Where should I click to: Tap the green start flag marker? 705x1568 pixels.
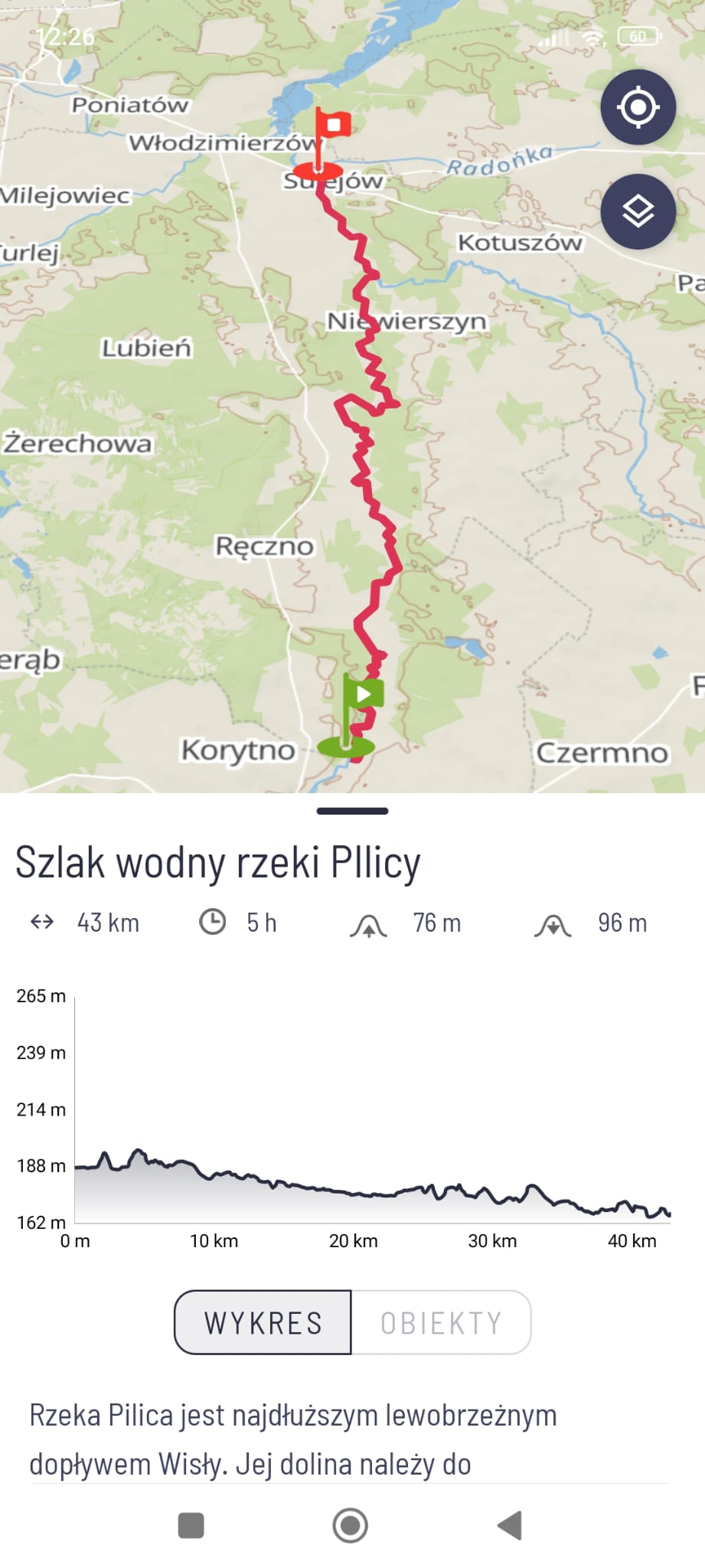coord(361,695)
